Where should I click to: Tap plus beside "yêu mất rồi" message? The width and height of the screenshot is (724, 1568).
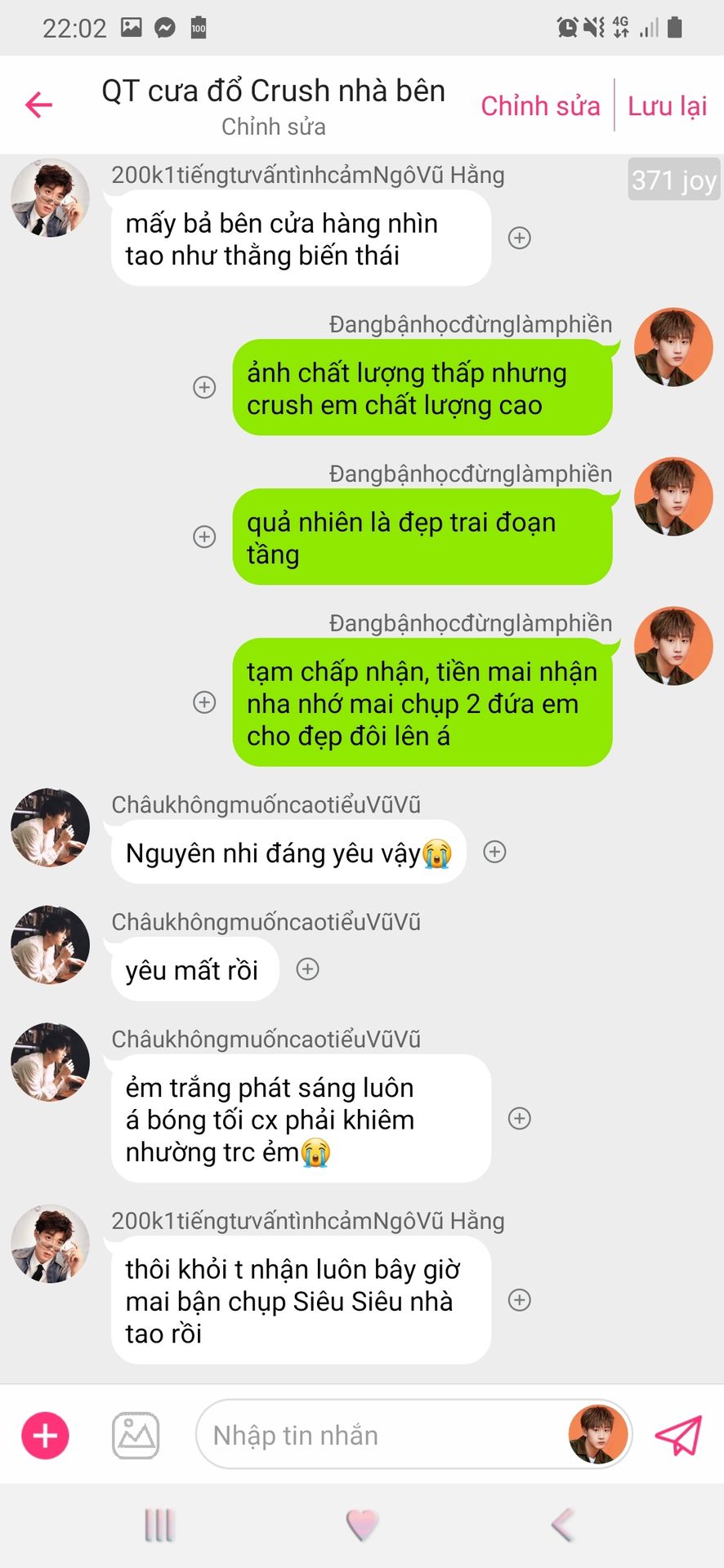307,969
